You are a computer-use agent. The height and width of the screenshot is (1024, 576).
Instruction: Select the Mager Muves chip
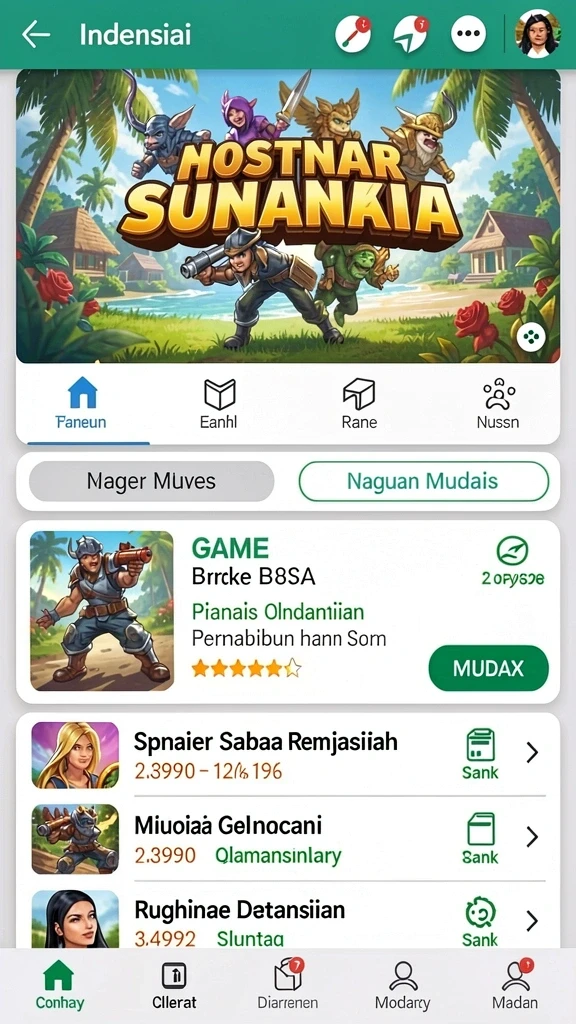click(x=152, y=481)
